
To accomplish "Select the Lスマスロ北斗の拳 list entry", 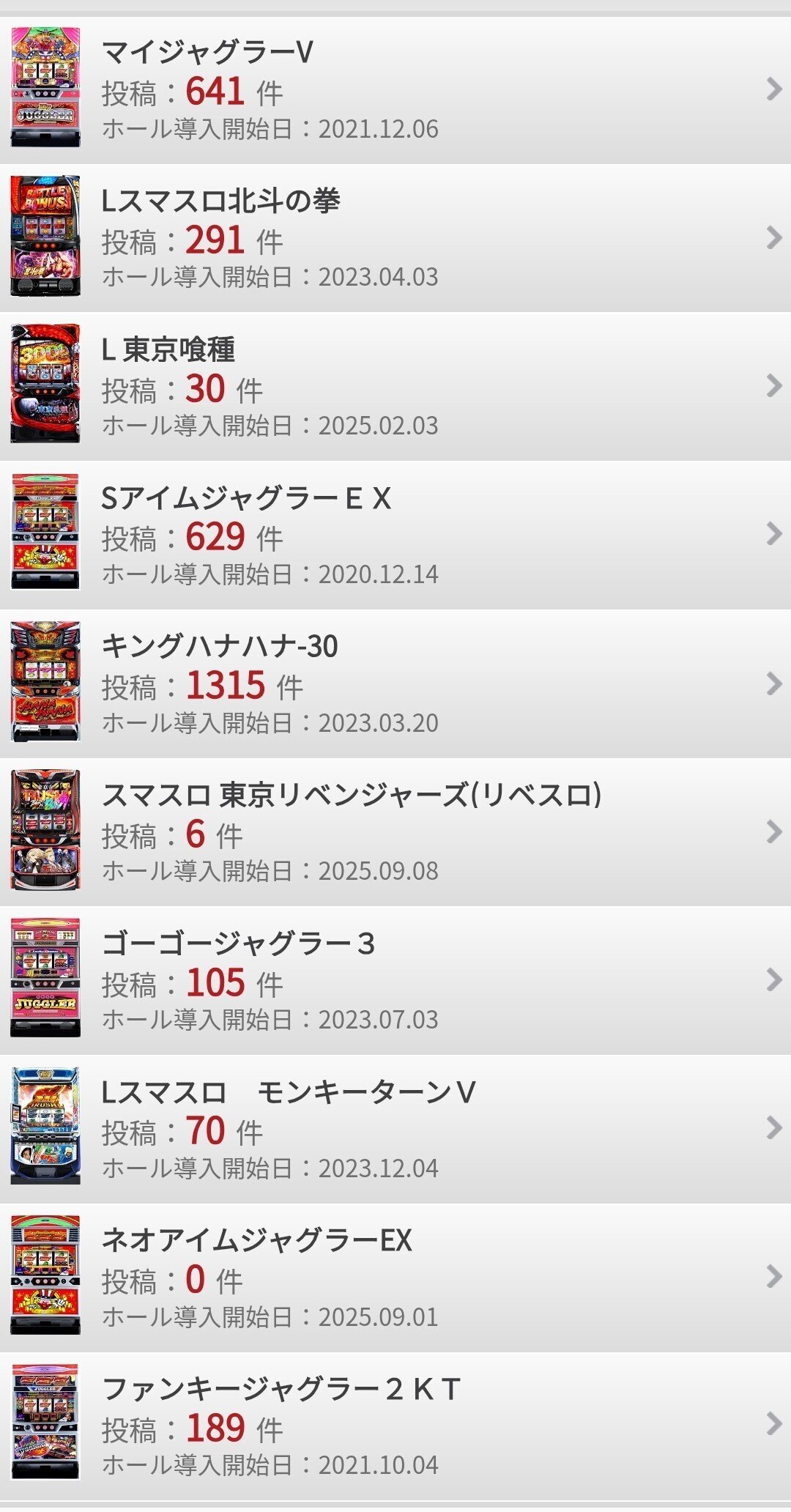I will [395, 236].
